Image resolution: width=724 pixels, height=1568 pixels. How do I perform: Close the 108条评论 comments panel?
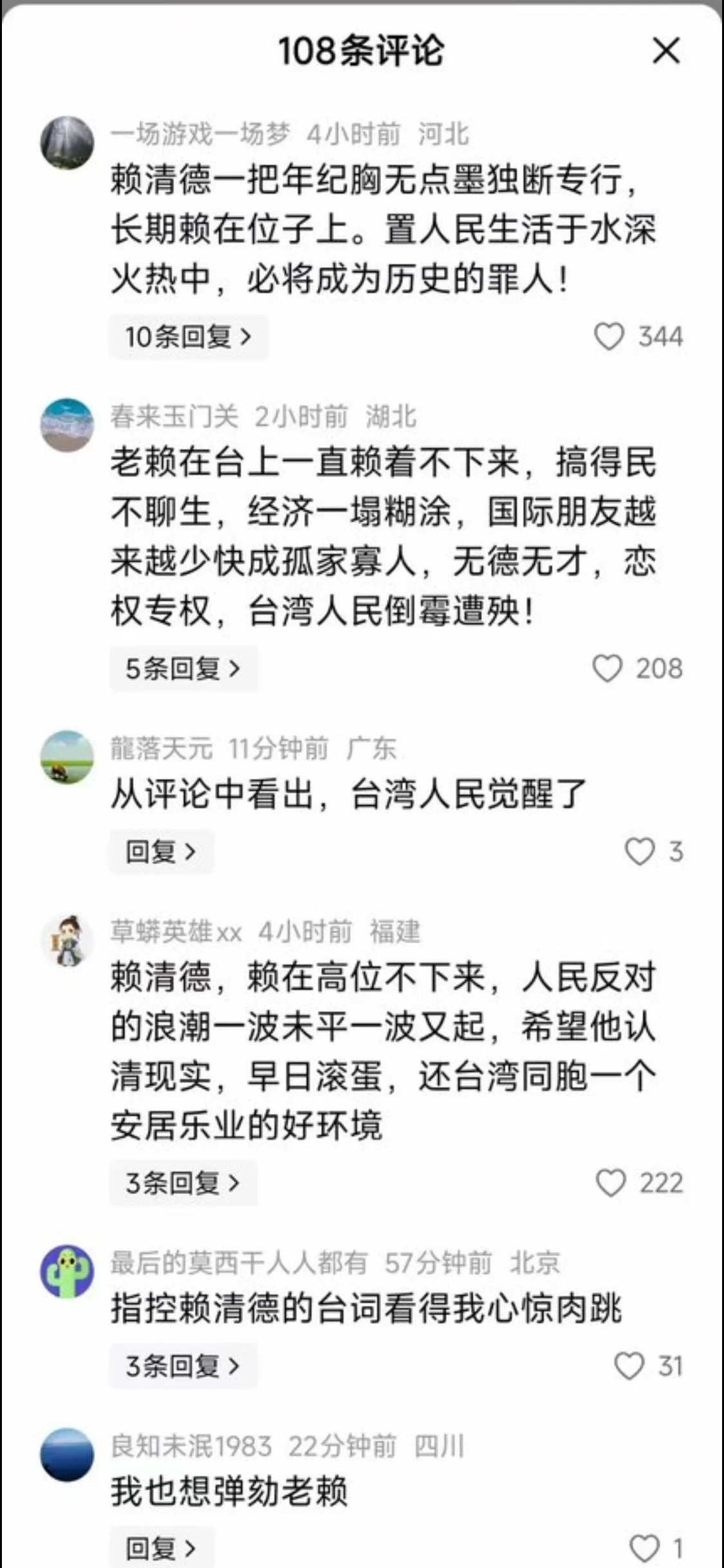click(666, 51)
